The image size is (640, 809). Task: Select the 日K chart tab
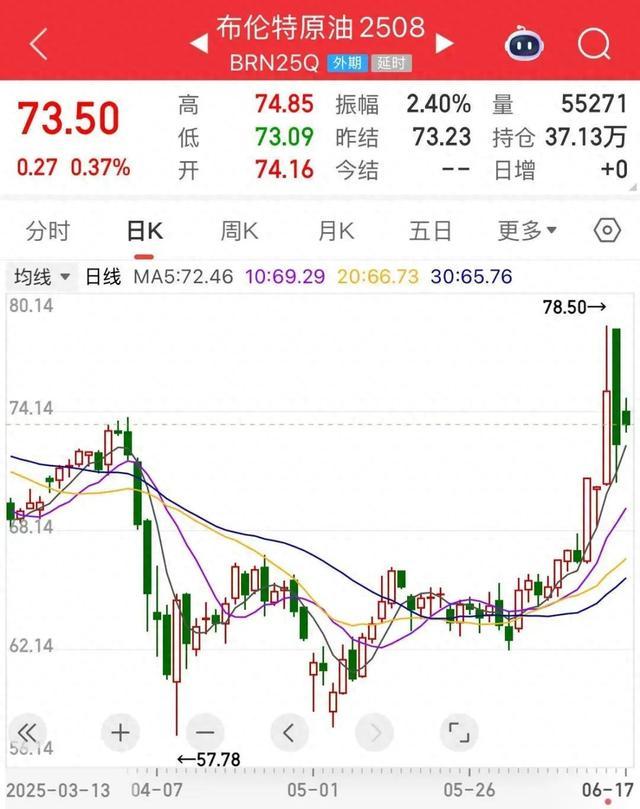tap(143, 232)
